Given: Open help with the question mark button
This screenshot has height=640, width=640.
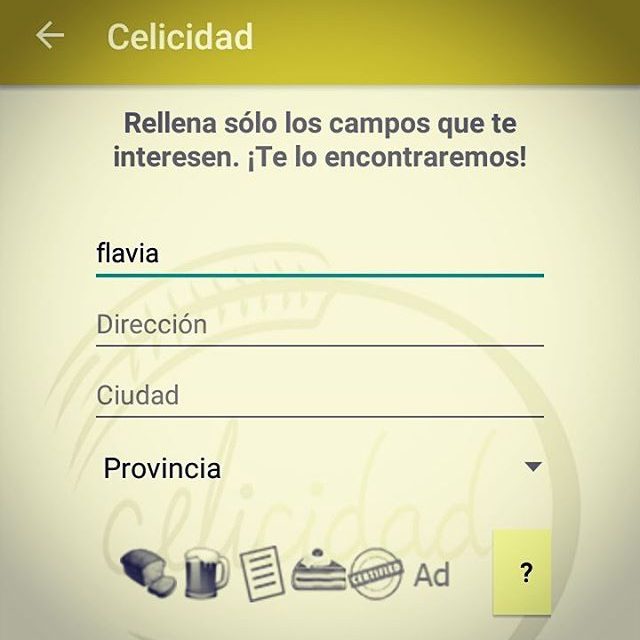Looking at the screenshot, I should click(522, 573).
